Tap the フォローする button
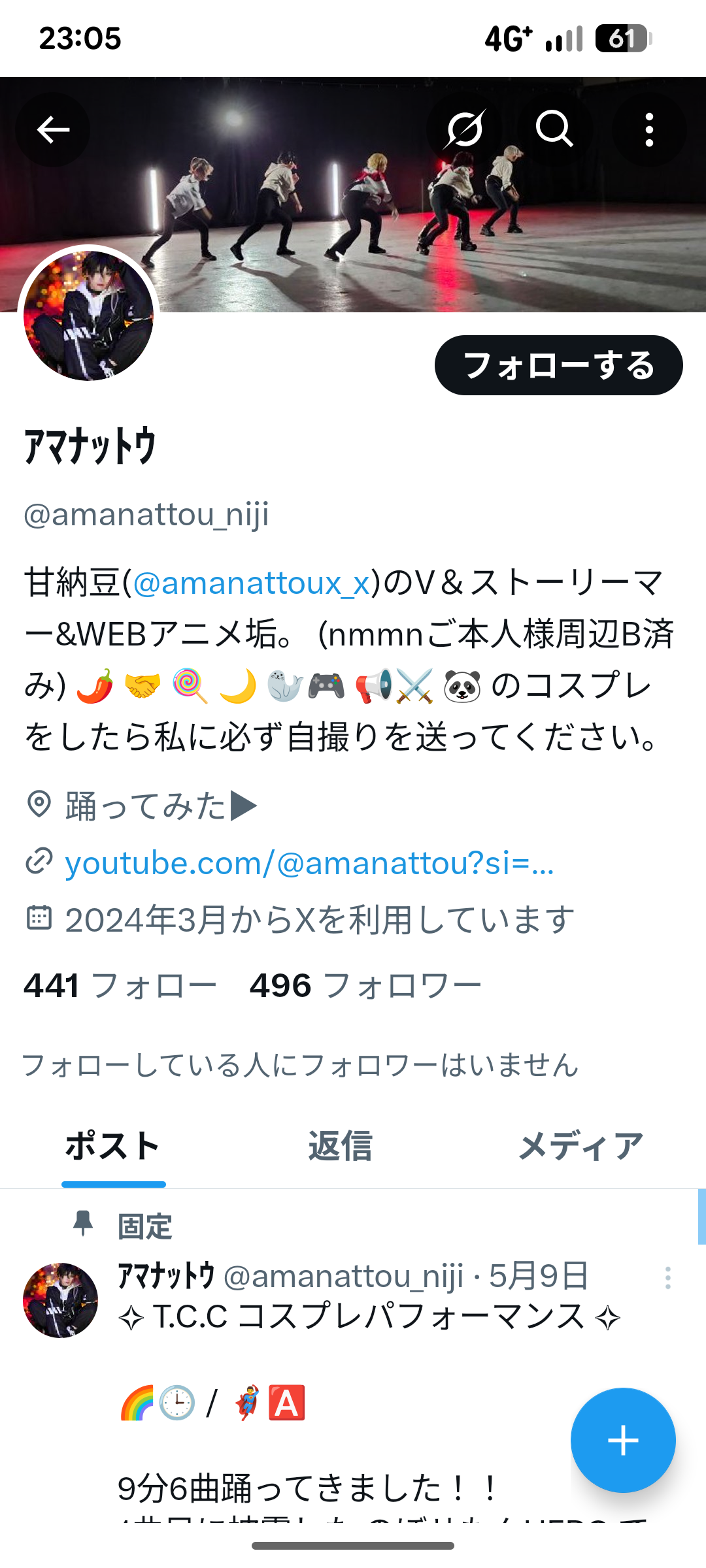Image resolution: width=706 pixels, height=1568 pixels. (558, 365)
